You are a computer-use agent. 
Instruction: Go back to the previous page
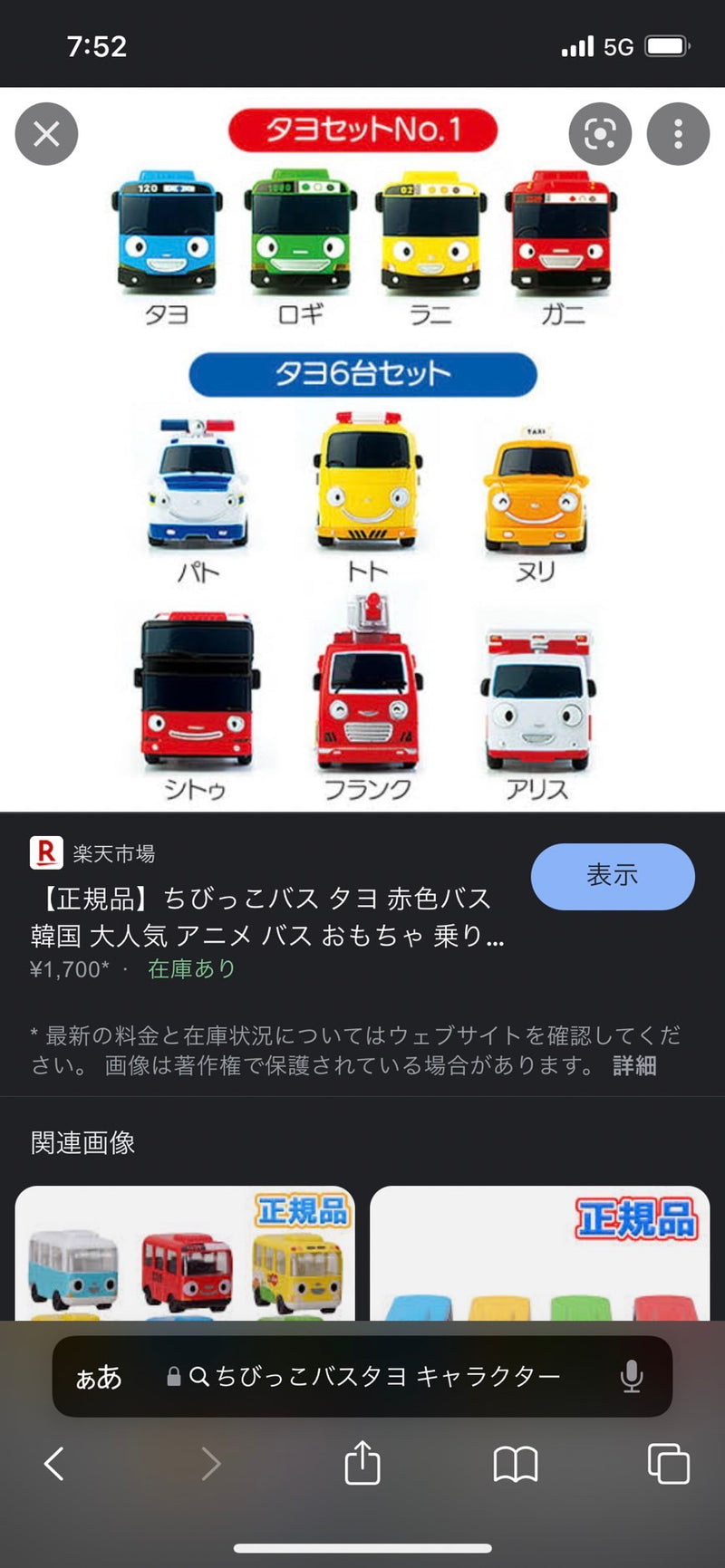click(x=54, y=1463)
